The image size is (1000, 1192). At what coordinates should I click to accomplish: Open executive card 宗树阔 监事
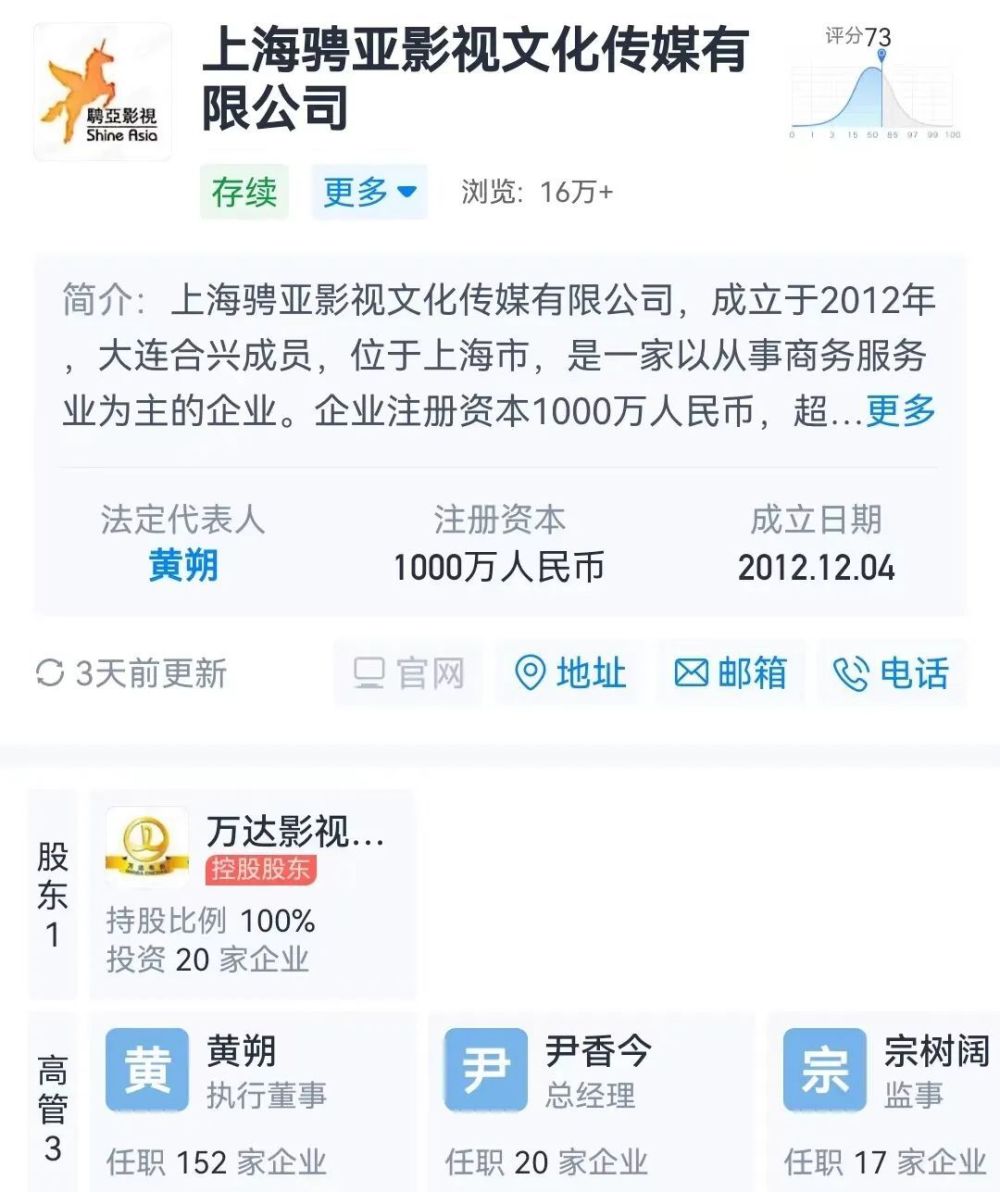tap(885, 1100)
